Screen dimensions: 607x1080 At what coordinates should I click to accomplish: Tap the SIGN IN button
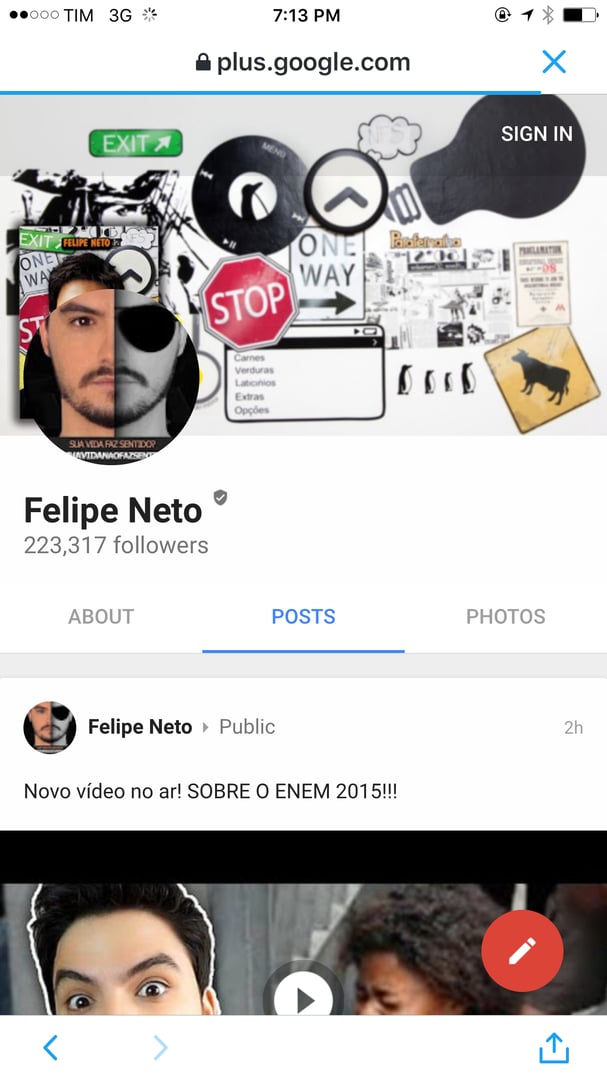[536, 134]
